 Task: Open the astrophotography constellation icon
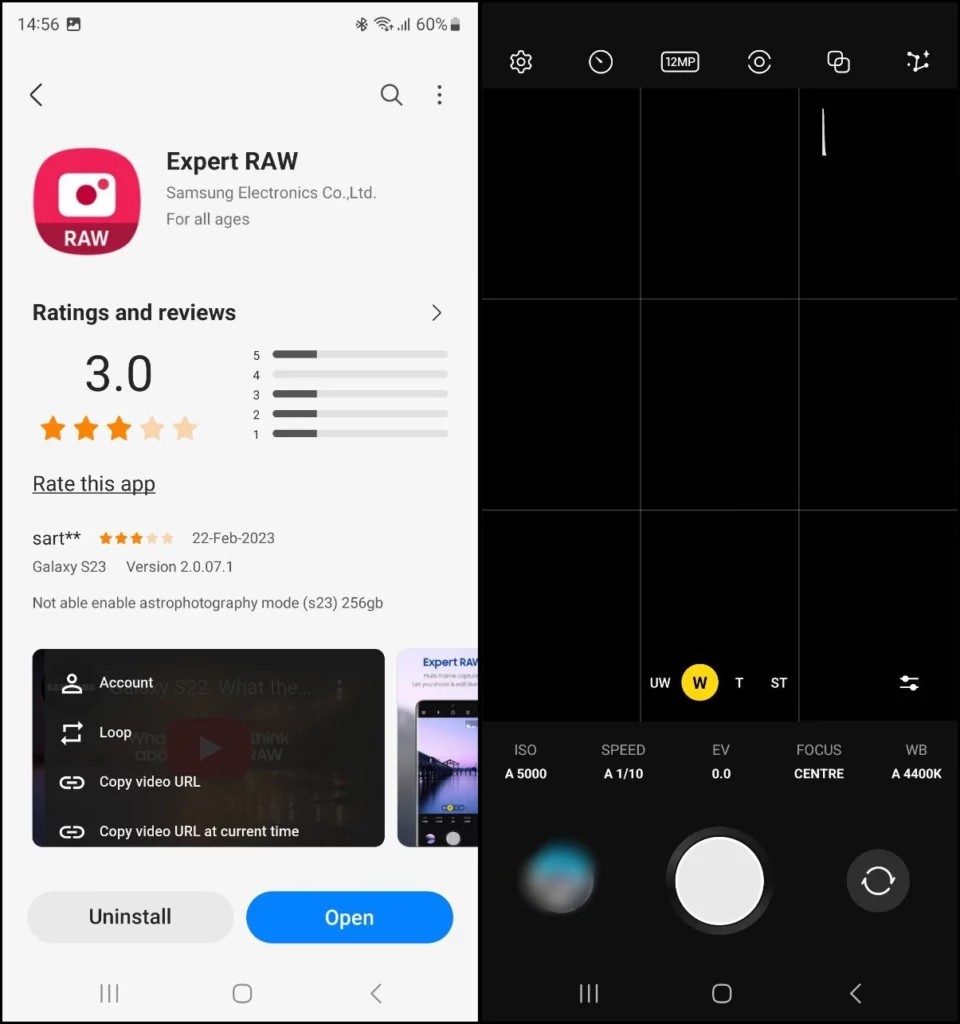(x=918, y=62)
